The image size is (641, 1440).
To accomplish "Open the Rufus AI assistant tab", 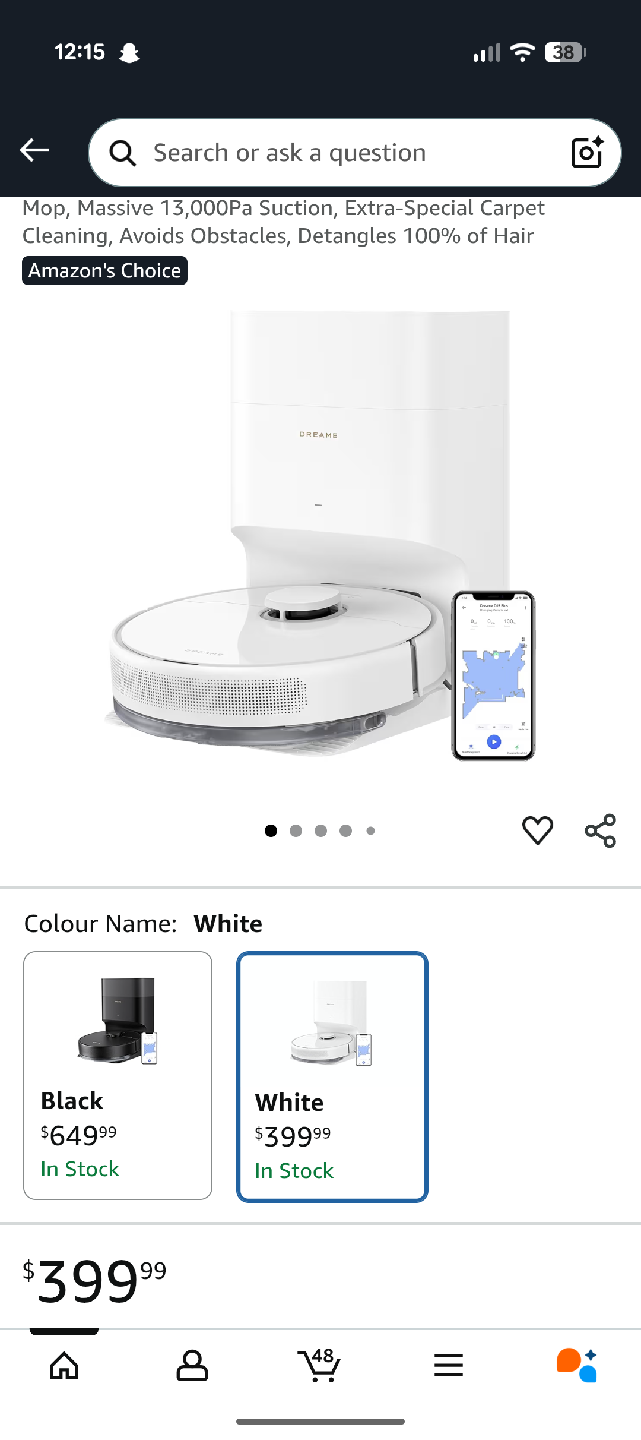I will 576,1365.
